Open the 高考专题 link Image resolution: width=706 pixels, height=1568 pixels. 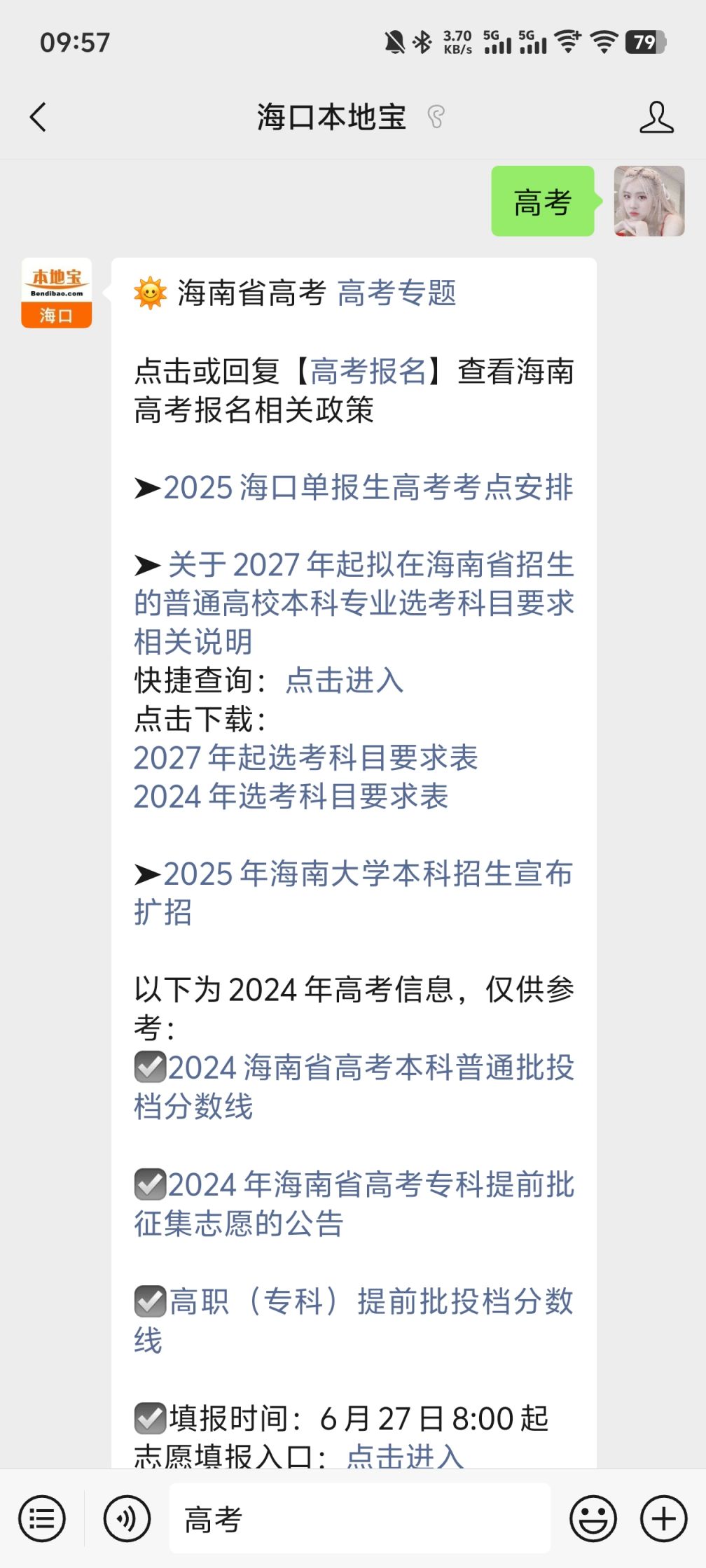click(x=396, y=293)
